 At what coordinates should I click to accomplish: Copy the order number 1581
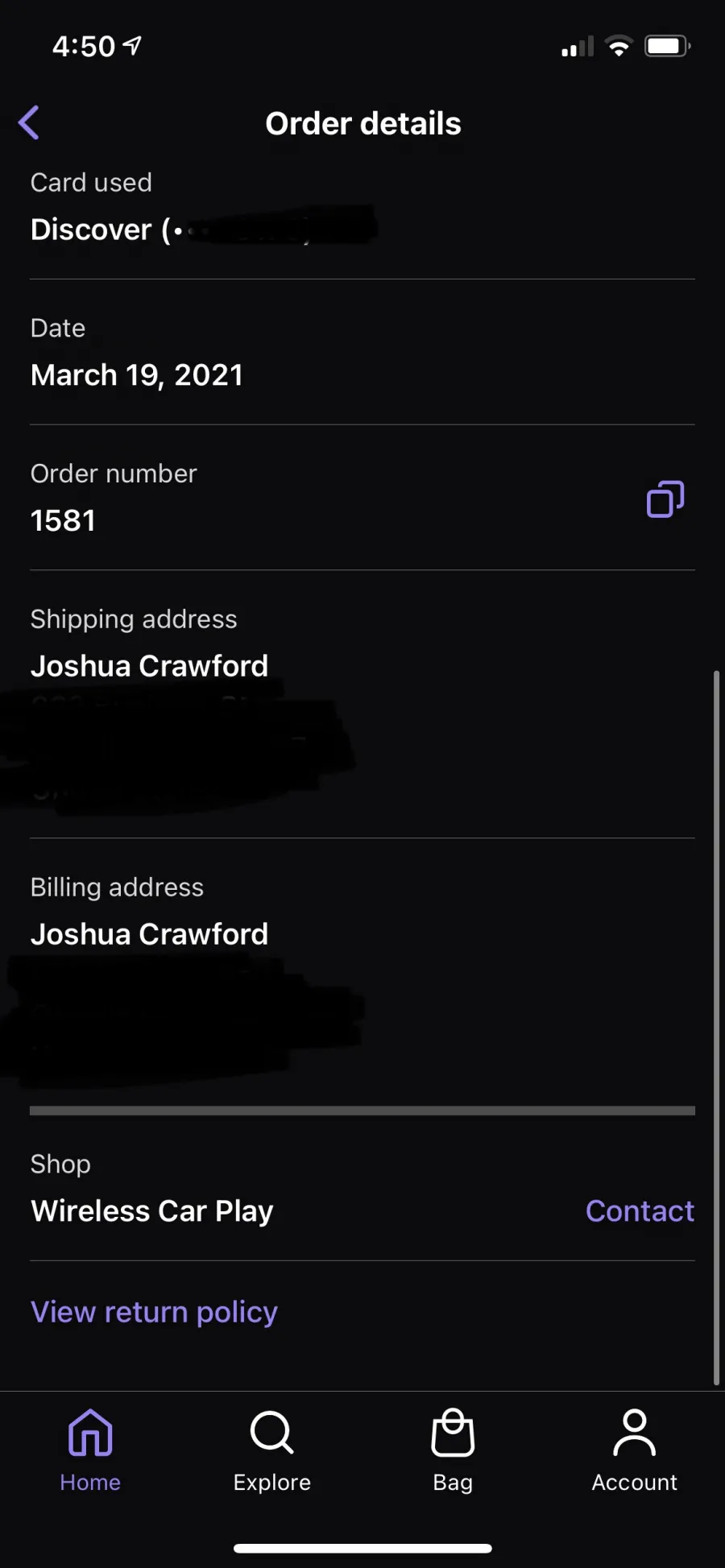click(x=665, y=499)
